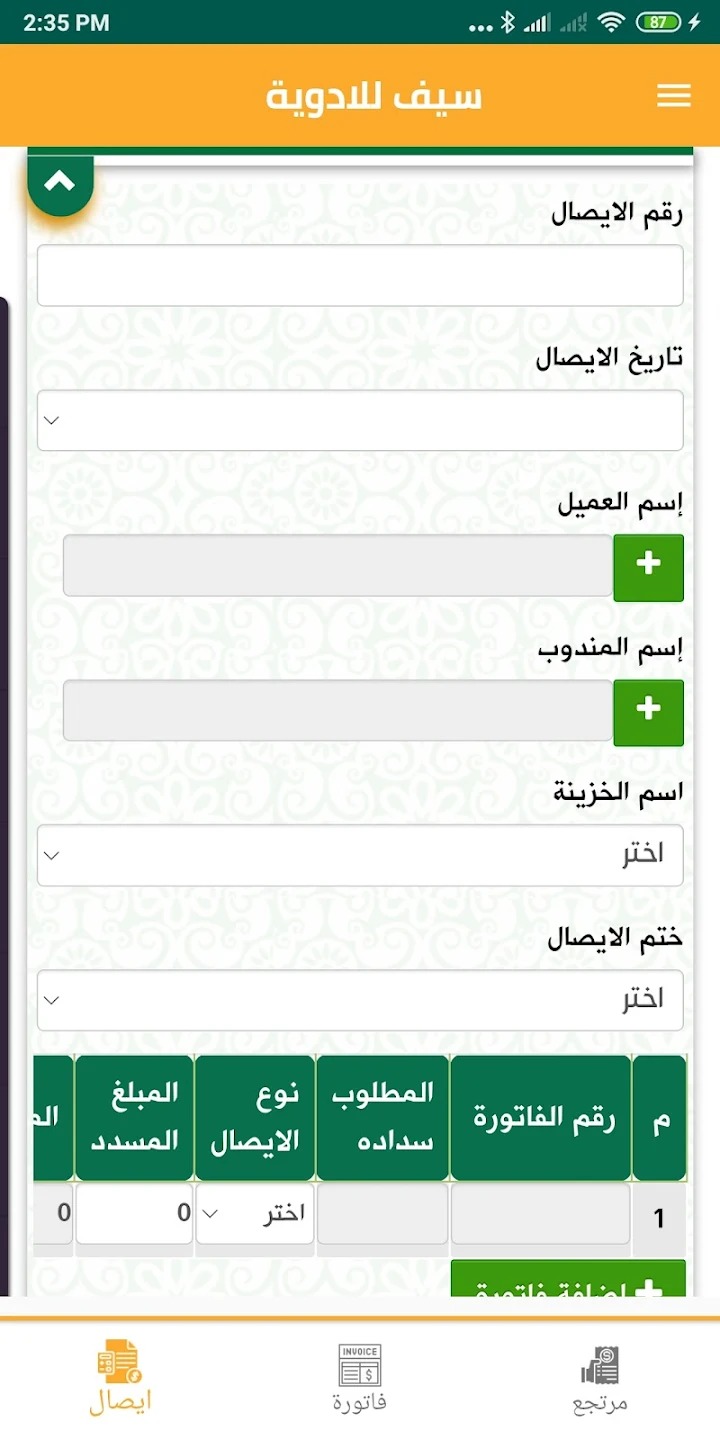Collapse the form with the up arrow
The width and height of the screenshot is (720, 1440).
[x=60, y=182]
